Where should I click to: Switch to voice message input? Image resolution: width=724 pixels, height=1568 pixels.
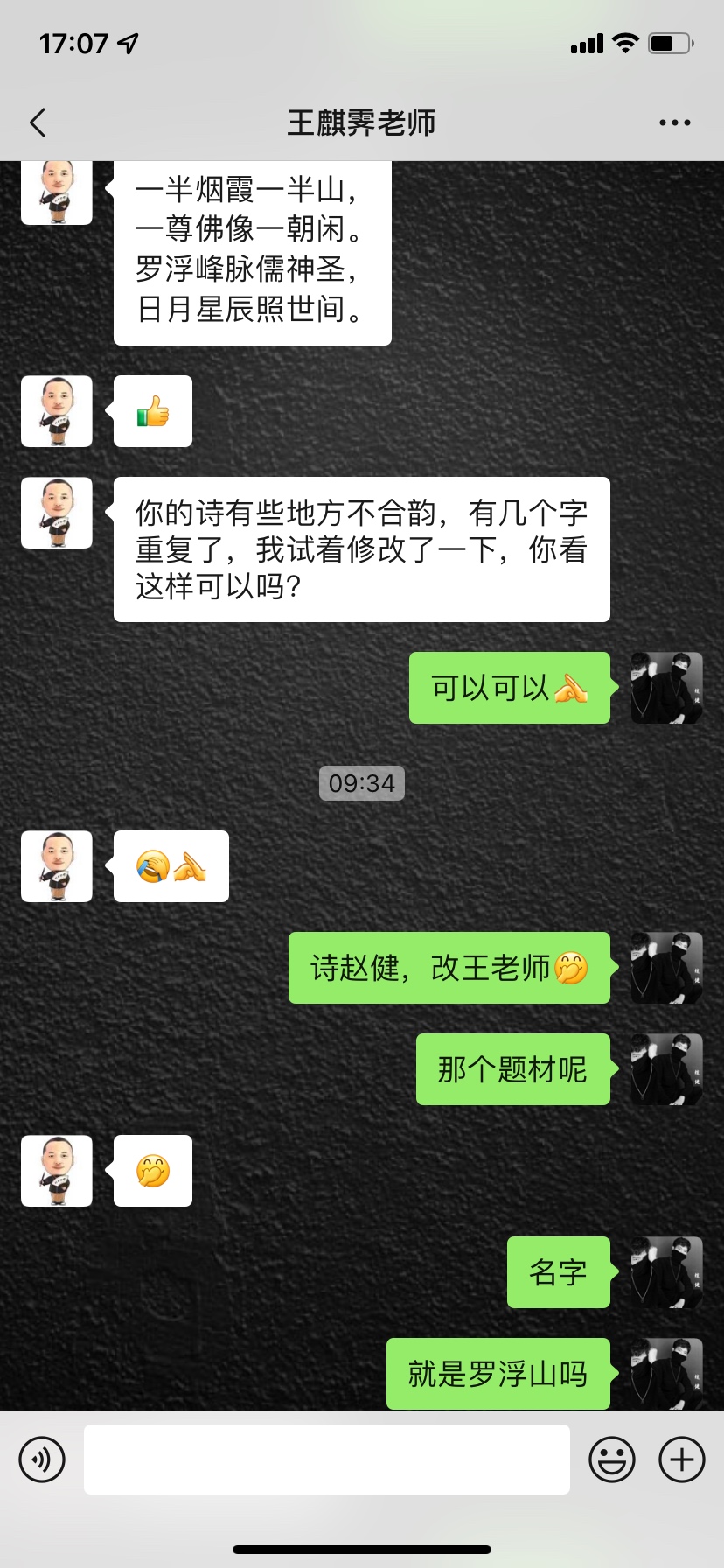[42, 1459]
